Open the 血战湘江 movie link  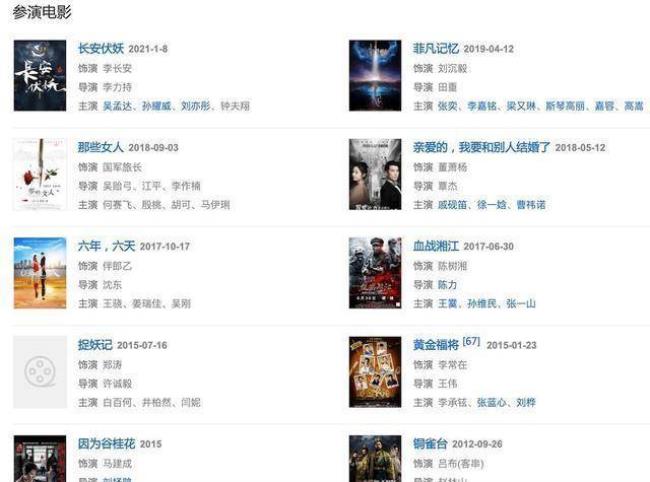pyautogui.click(x=435, y=246)
